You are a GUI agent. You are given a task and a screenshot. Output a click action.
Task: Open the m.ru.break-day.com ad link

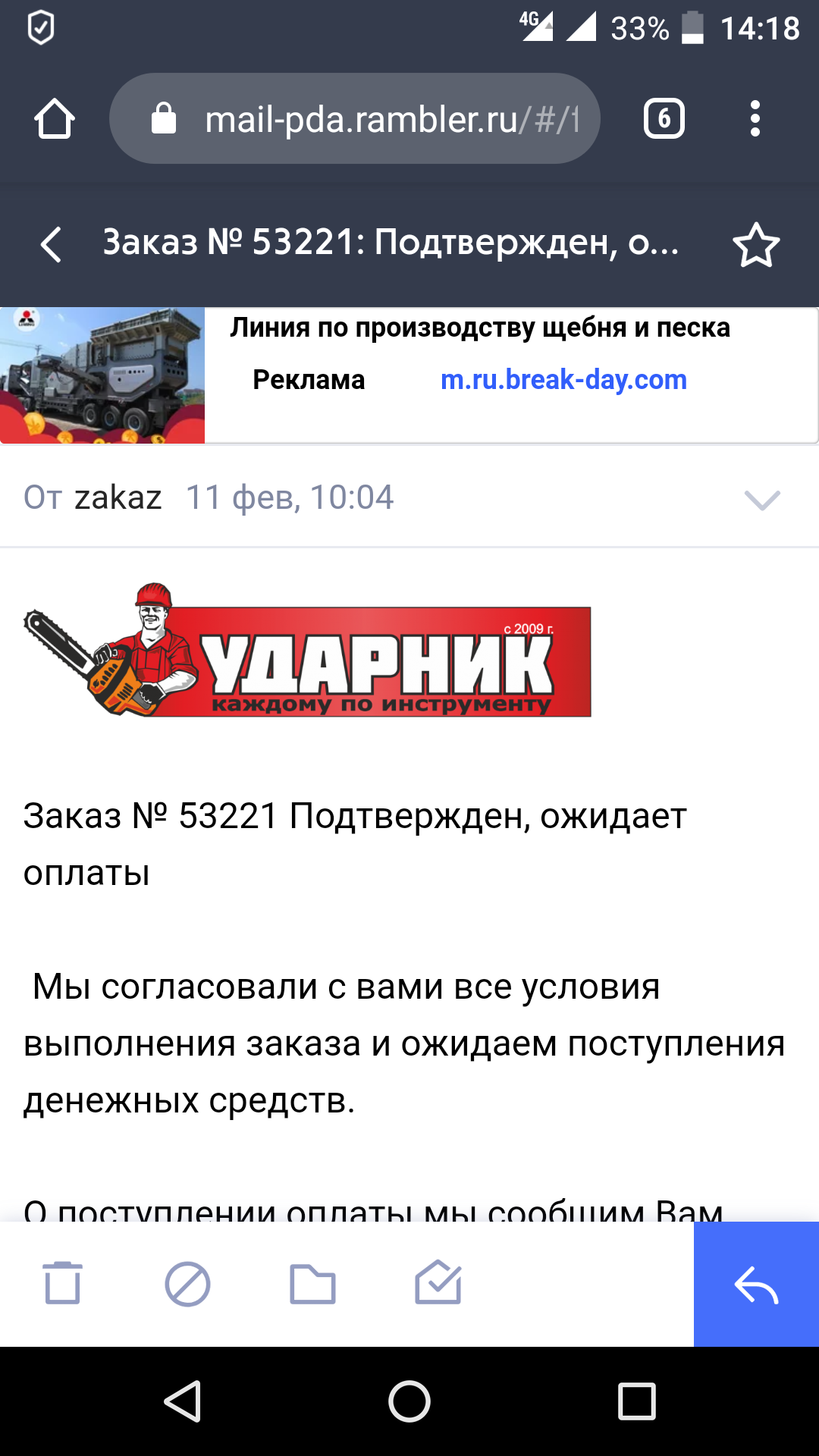pos(563,379)
